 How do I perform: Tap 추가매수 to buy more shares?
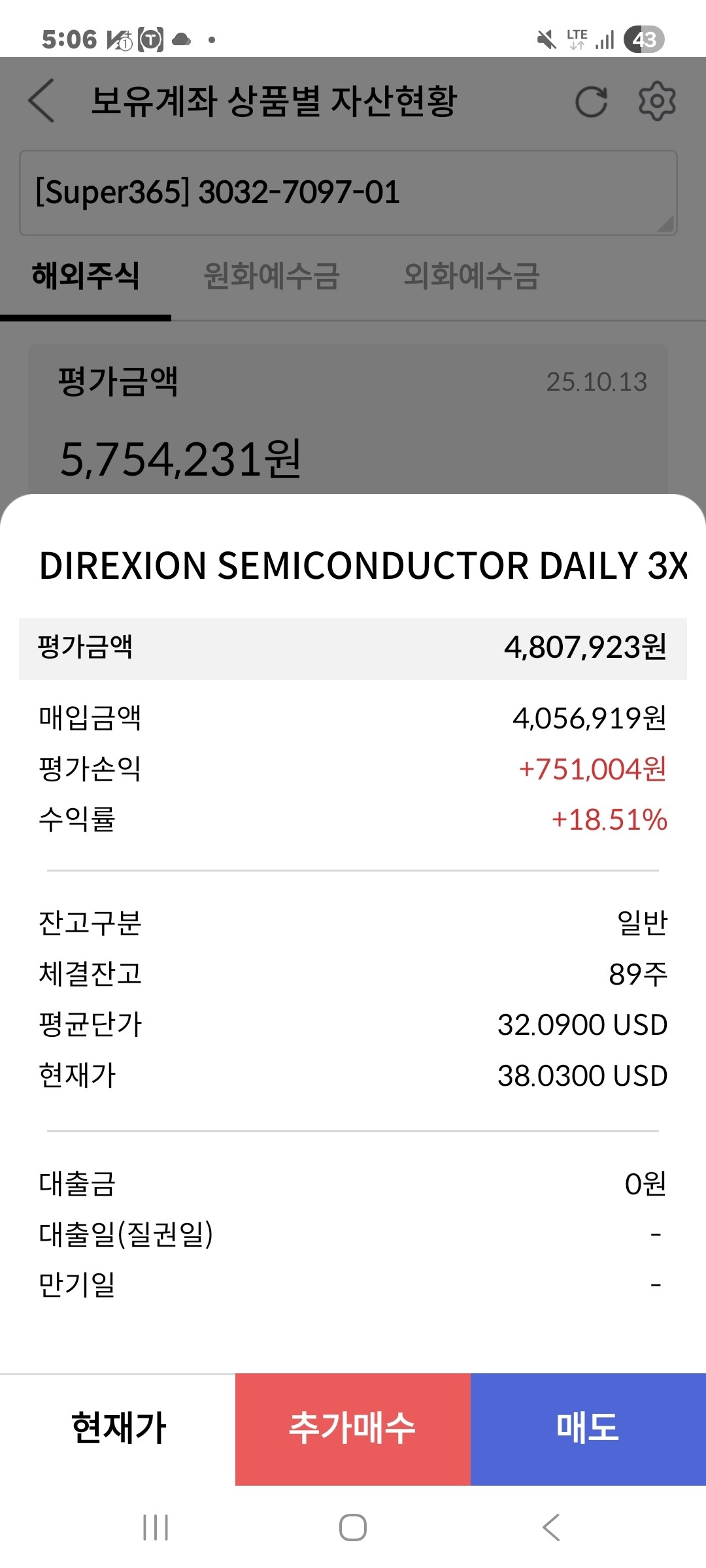(x=353, y=1428)
